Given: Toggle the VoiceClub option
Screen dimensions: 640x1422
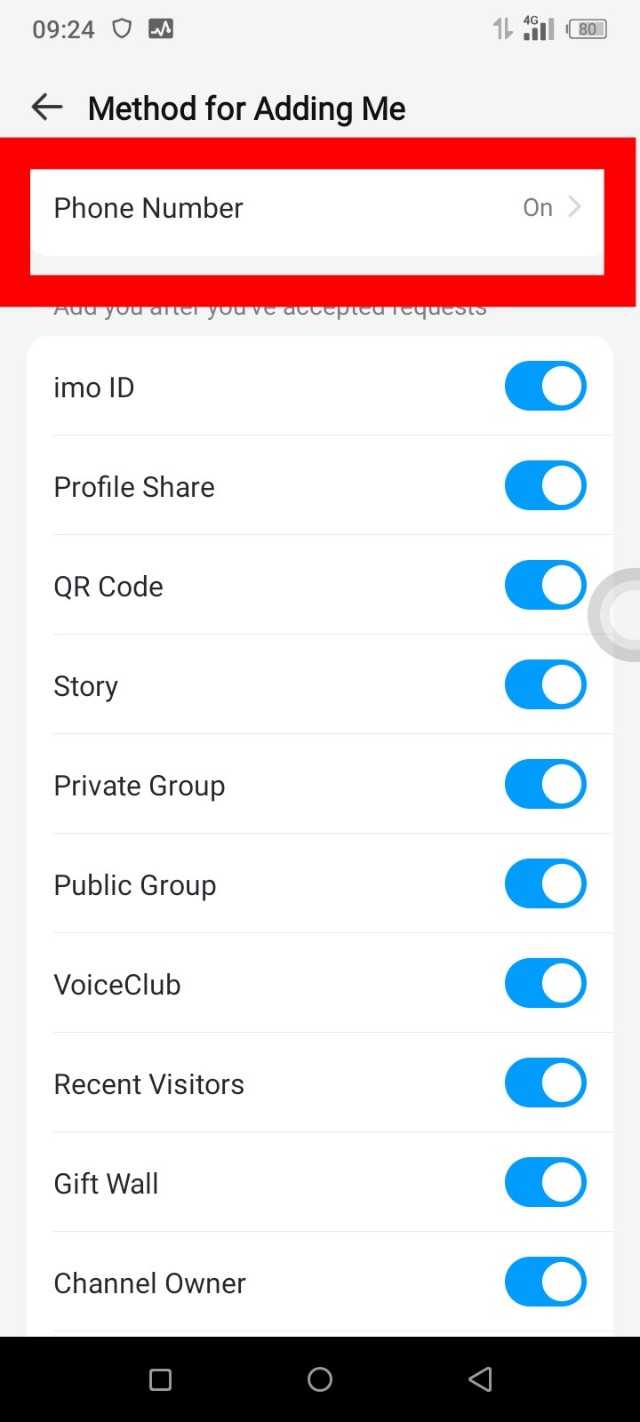Looking at the screenshot, I should [x=545, y=984].
